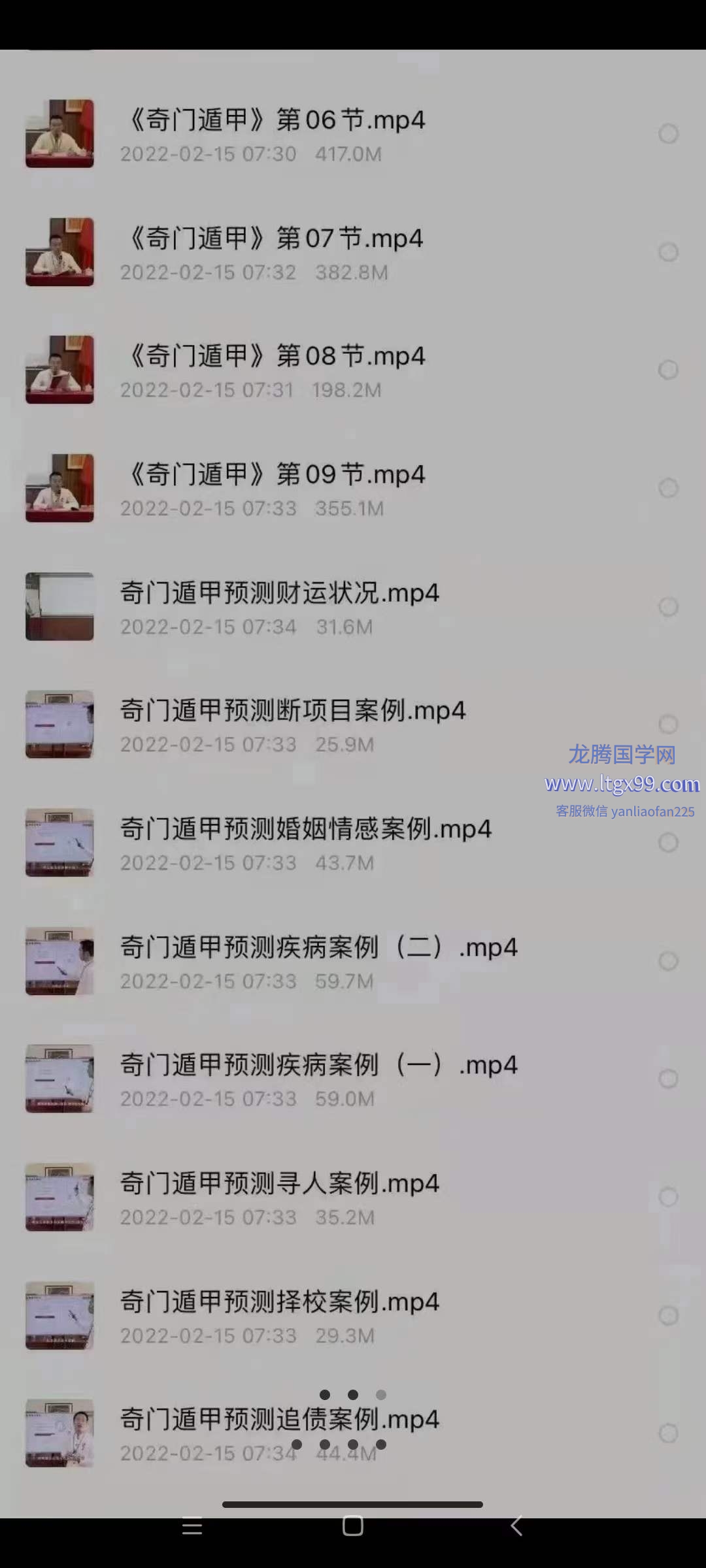
Task: Select the circle for 《奇门遁甲》第09节.mp4
Action: pyautogui.click(x=668, y=488)
